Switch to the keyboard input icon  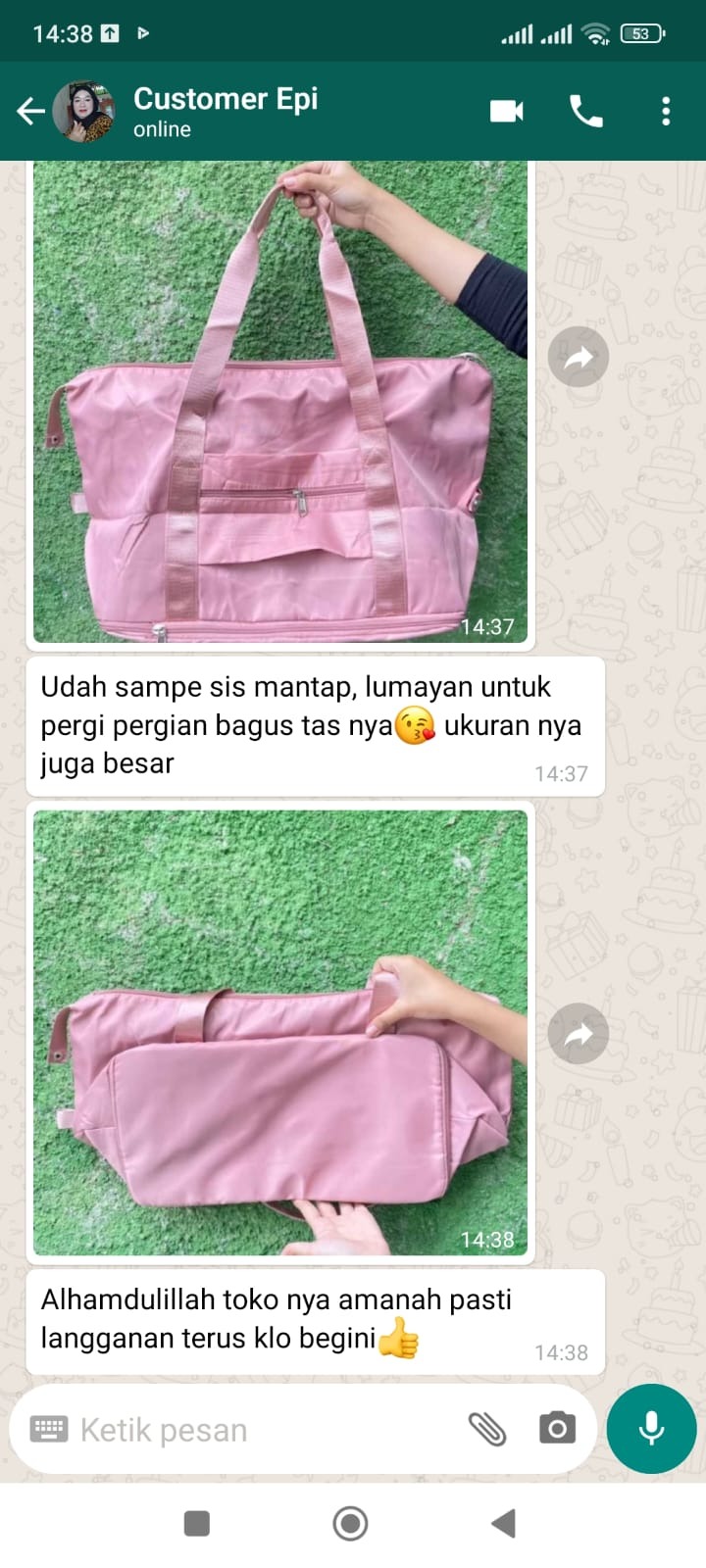pyautogui.click(x=49, y=1430)
